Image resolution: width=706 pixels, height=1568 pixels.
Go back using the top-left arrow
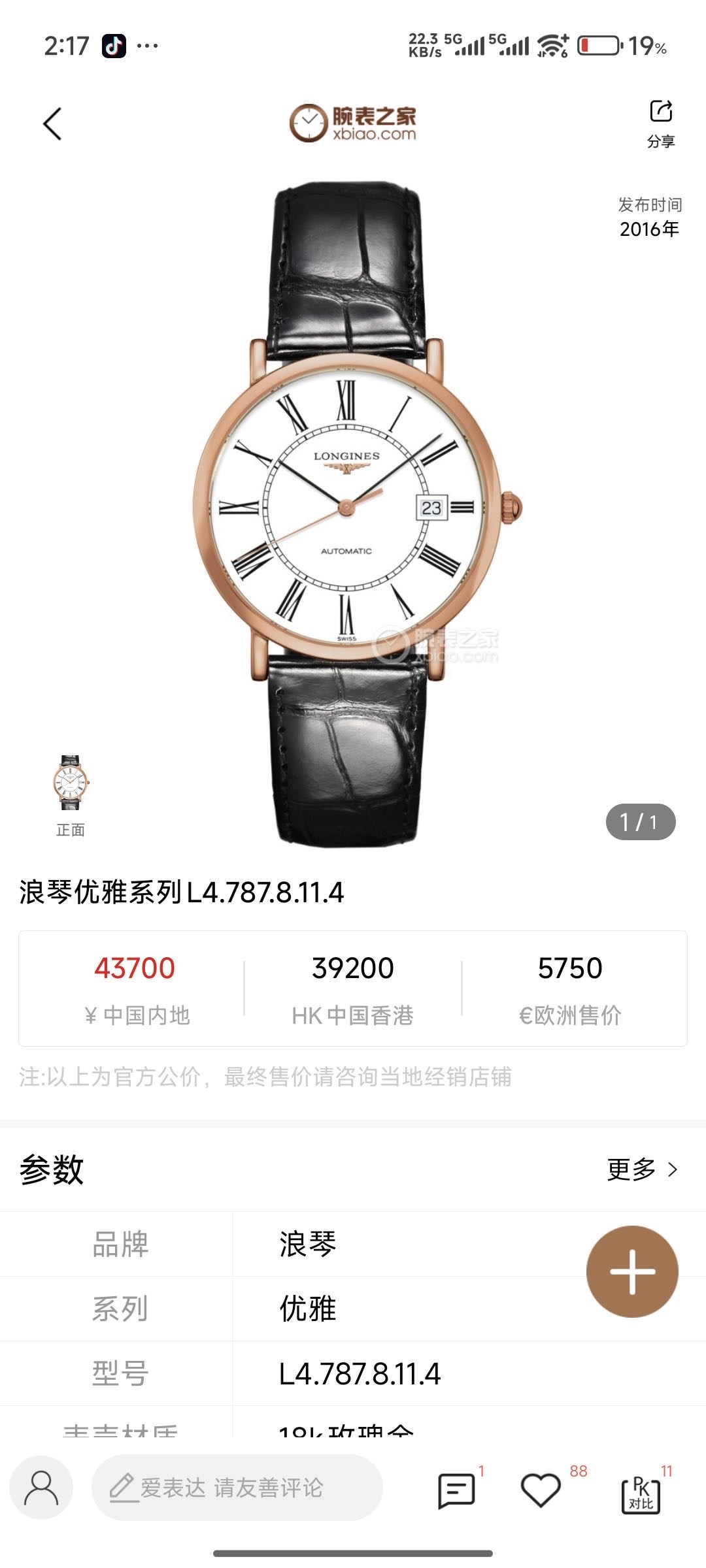52,124
